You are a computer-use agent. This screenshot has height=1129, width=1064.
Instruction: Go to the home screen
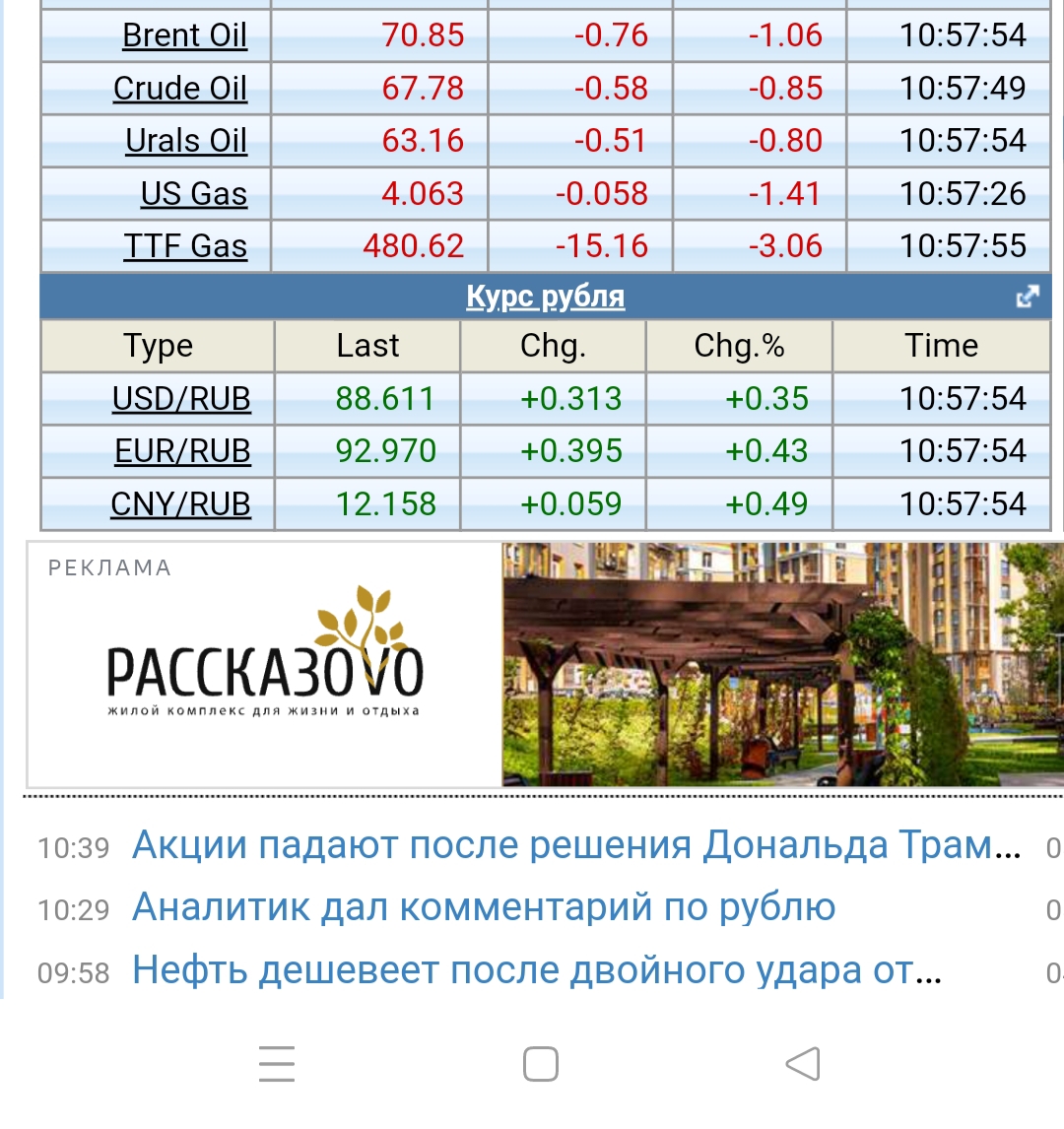(541, 1064)
